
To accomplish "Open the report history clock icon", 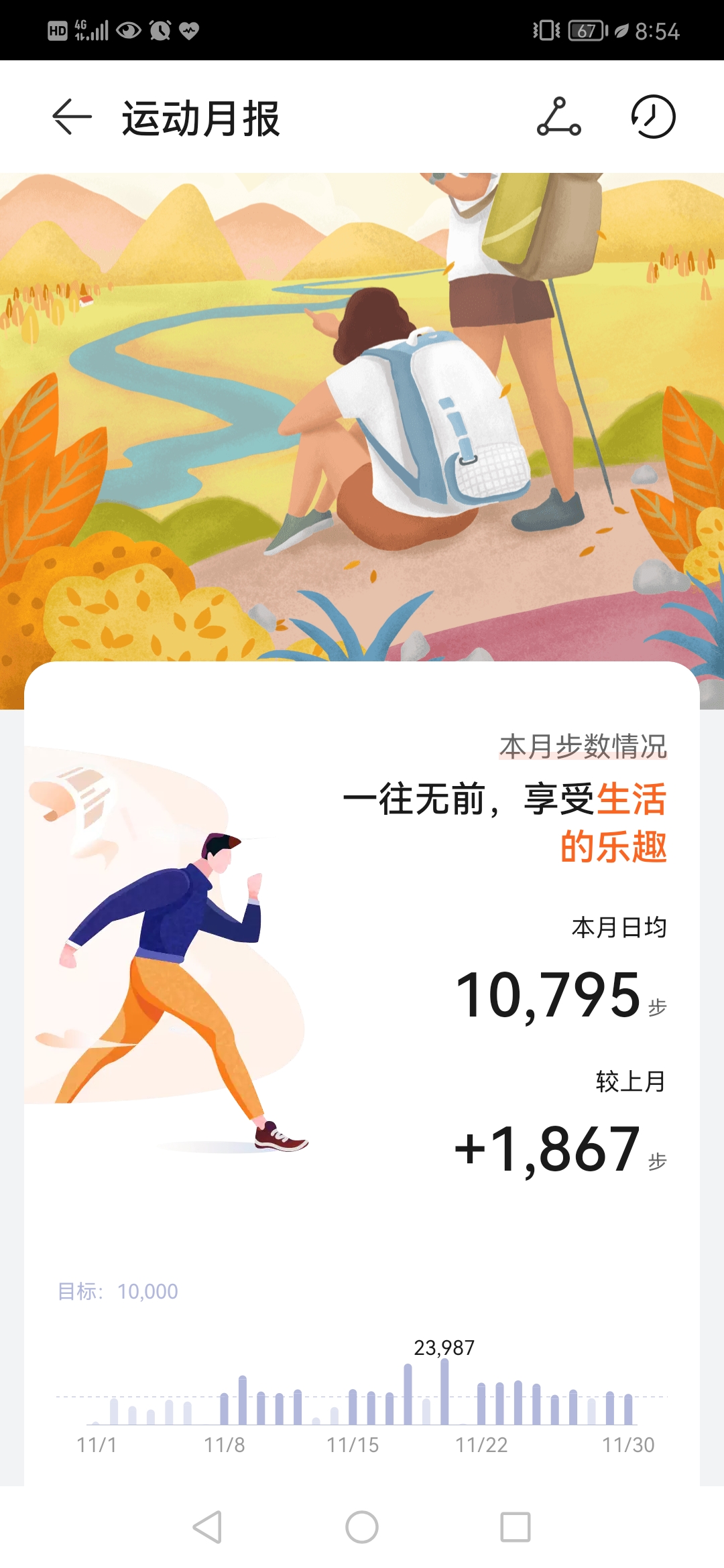I will [653, 117].
